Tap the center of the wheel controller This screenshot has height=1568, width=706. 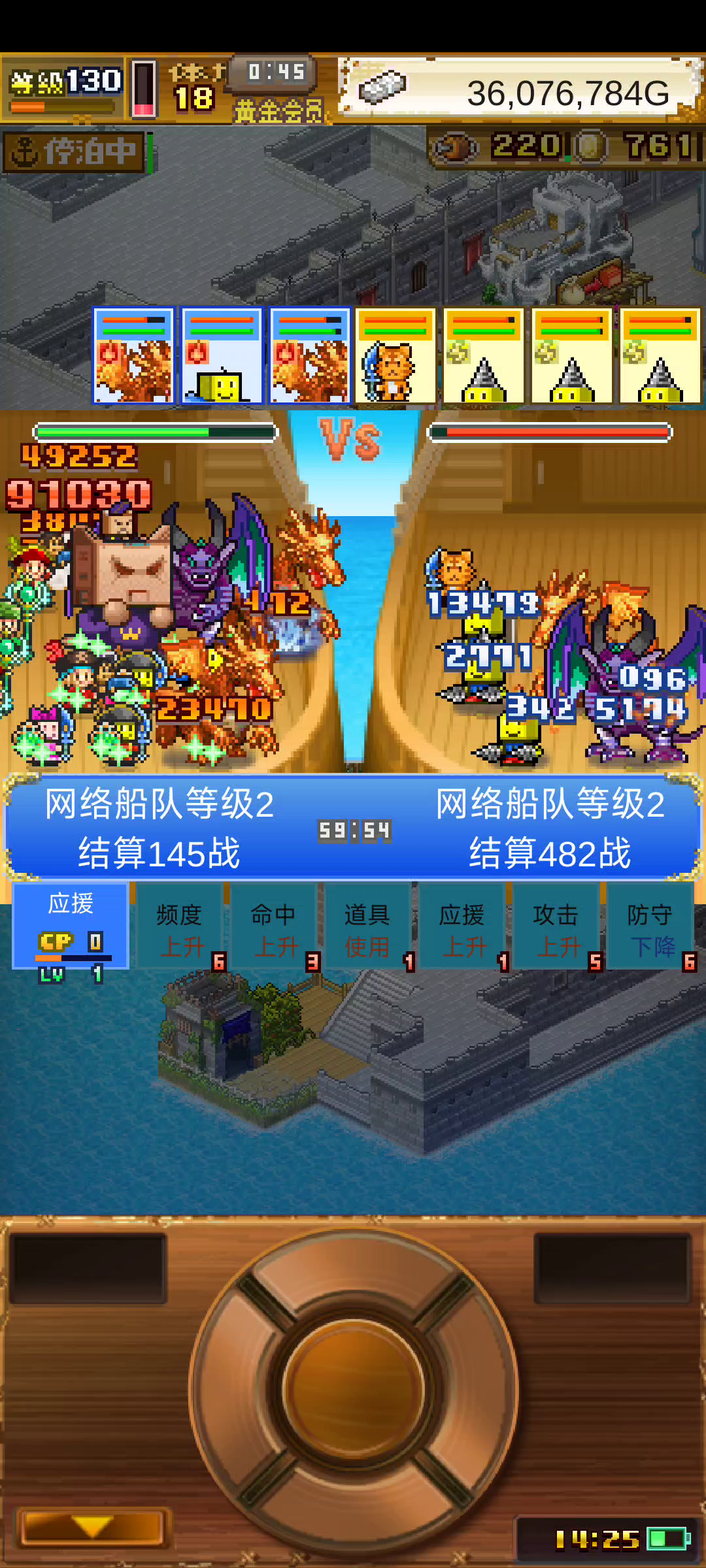click(354, 1390)
